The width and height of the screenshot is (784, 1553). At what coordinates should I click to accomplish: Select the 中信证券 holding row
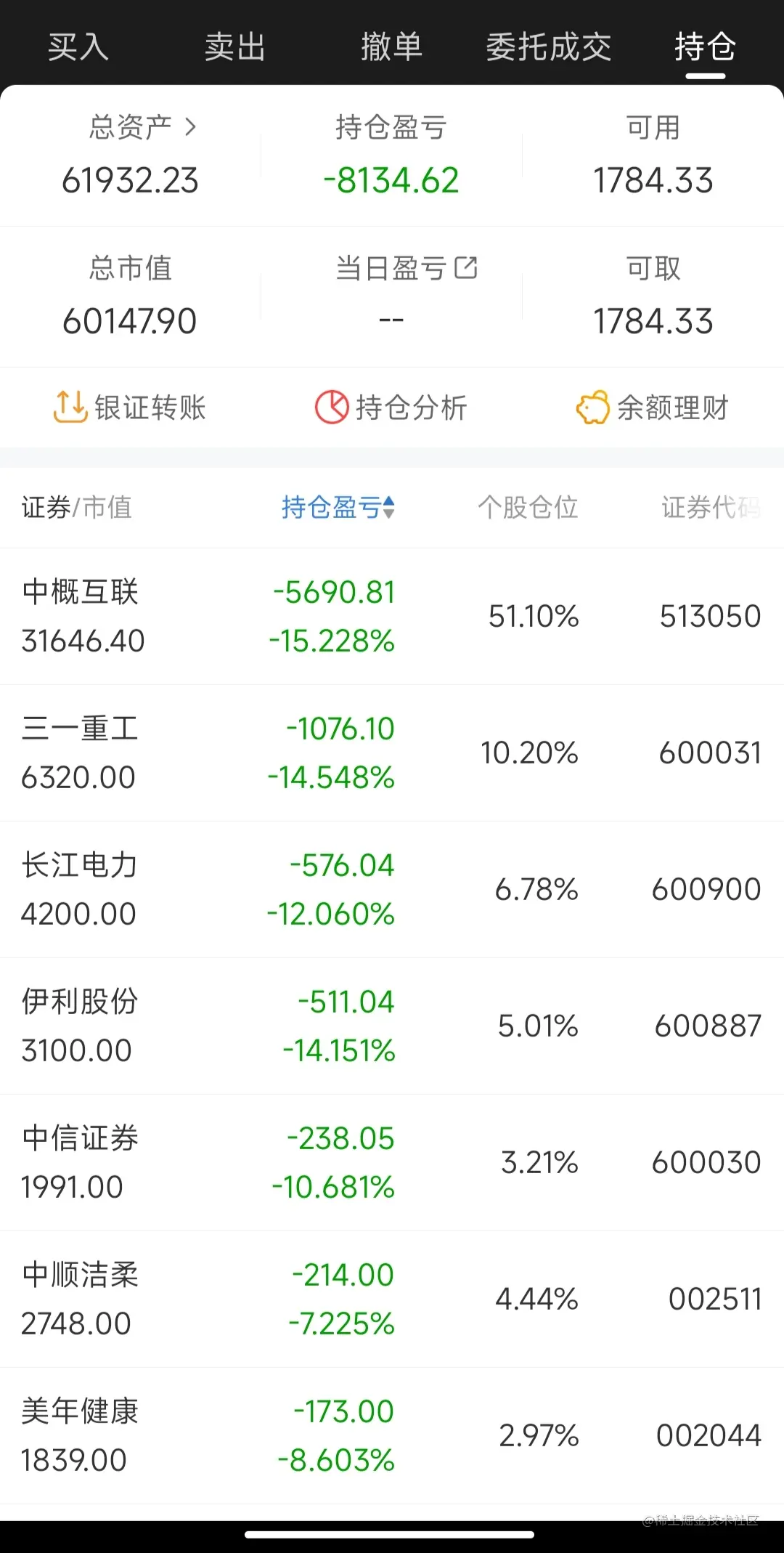[x=391, y=1162]
